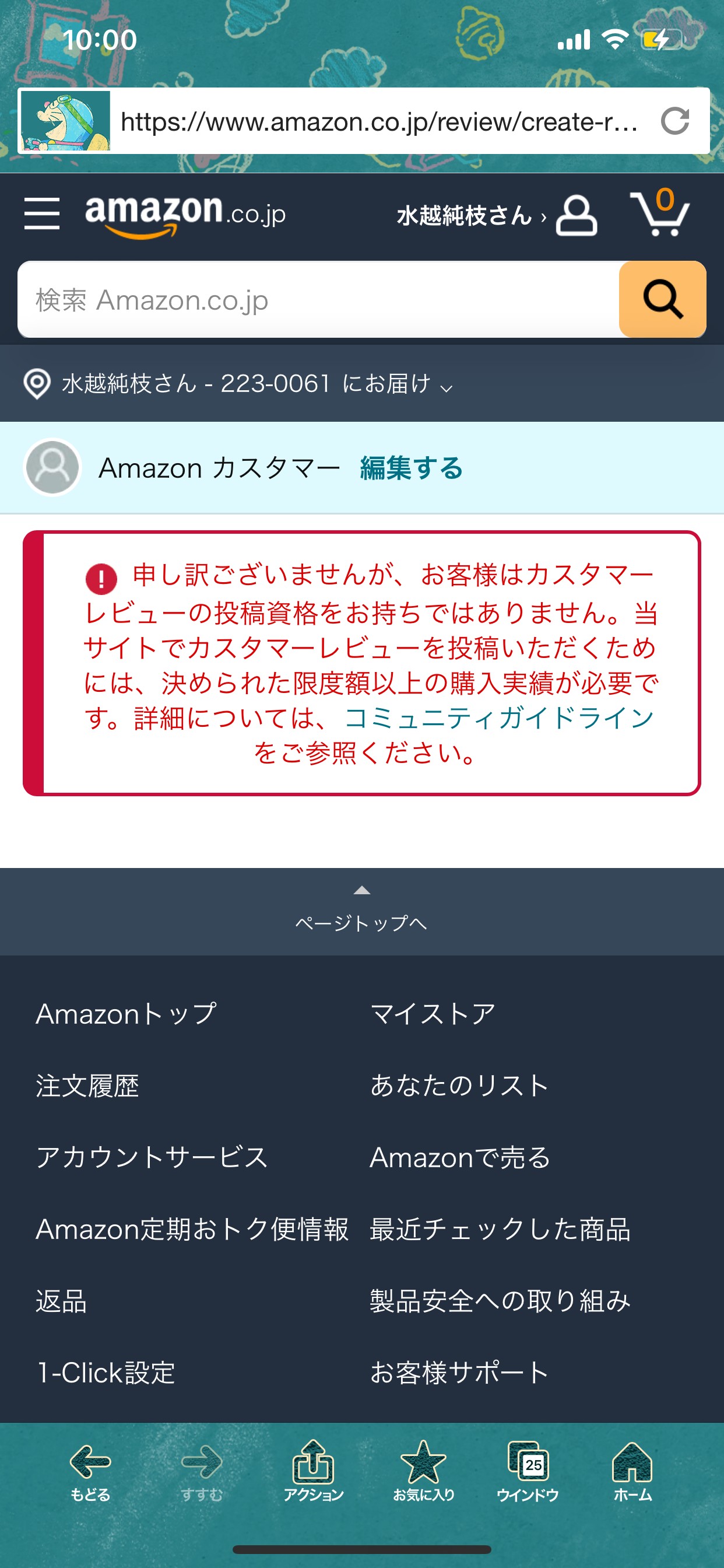Open the ウインドウ tab switcher
Viewport: 724px width, 1568px height.
[x=528, y=1472]
